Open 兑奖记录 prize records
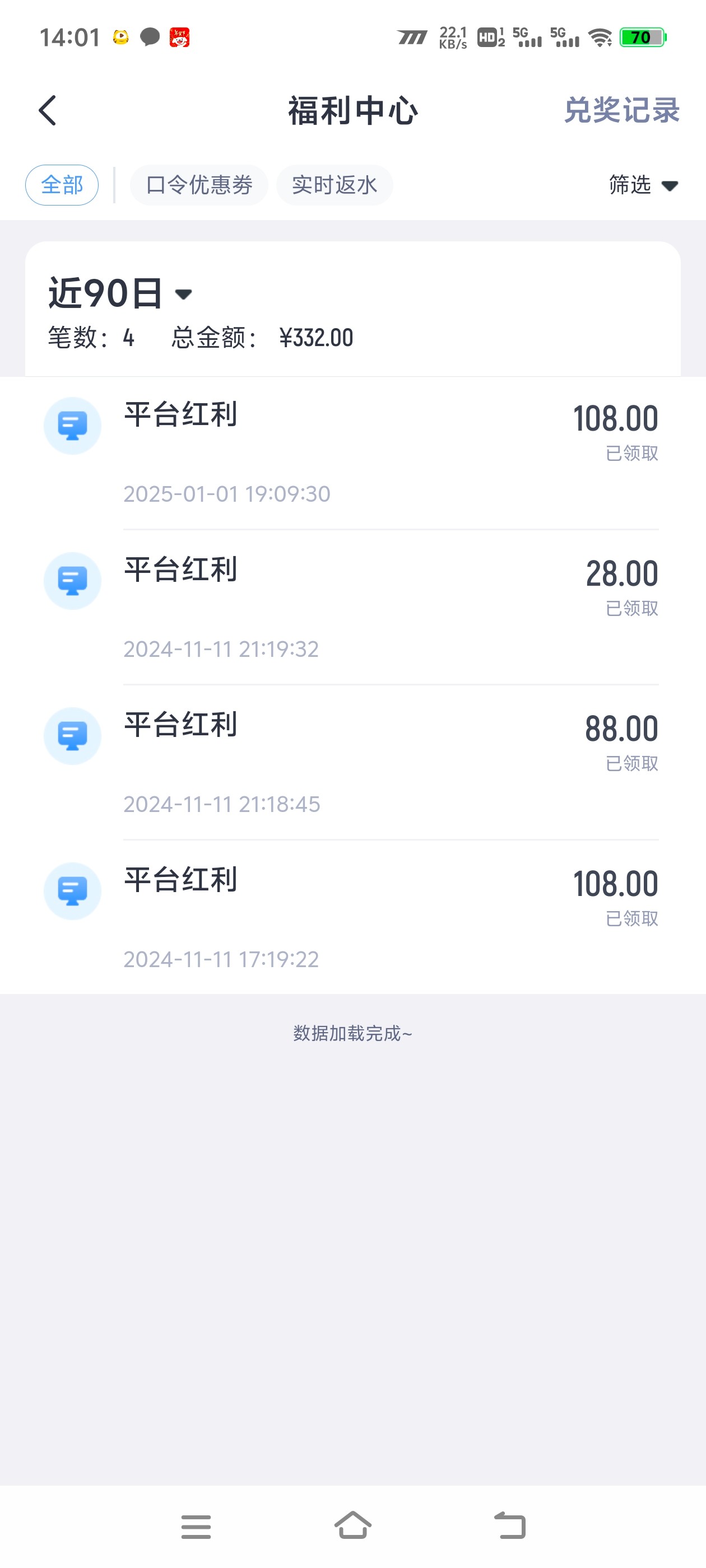 point(621,111)
